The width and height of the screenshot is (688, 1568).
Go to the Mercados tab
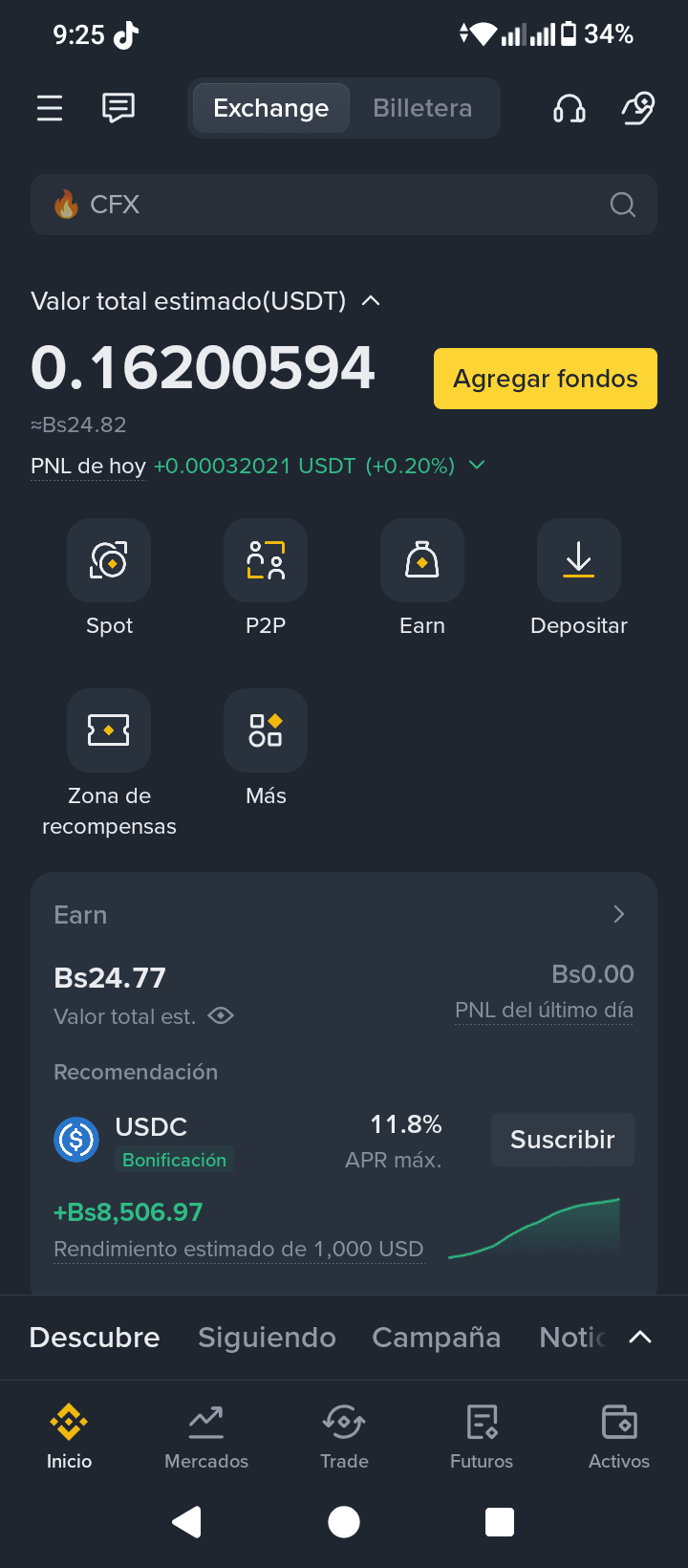pyautogui.click(x=206, y=1435)
